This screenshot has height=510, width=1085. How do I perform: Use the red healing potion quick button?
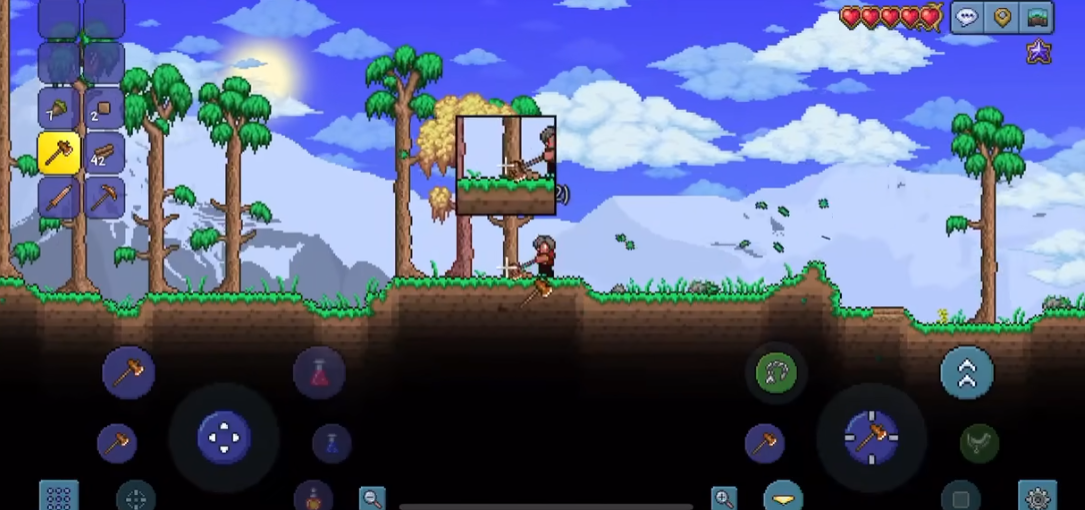(x=319, y=373)
